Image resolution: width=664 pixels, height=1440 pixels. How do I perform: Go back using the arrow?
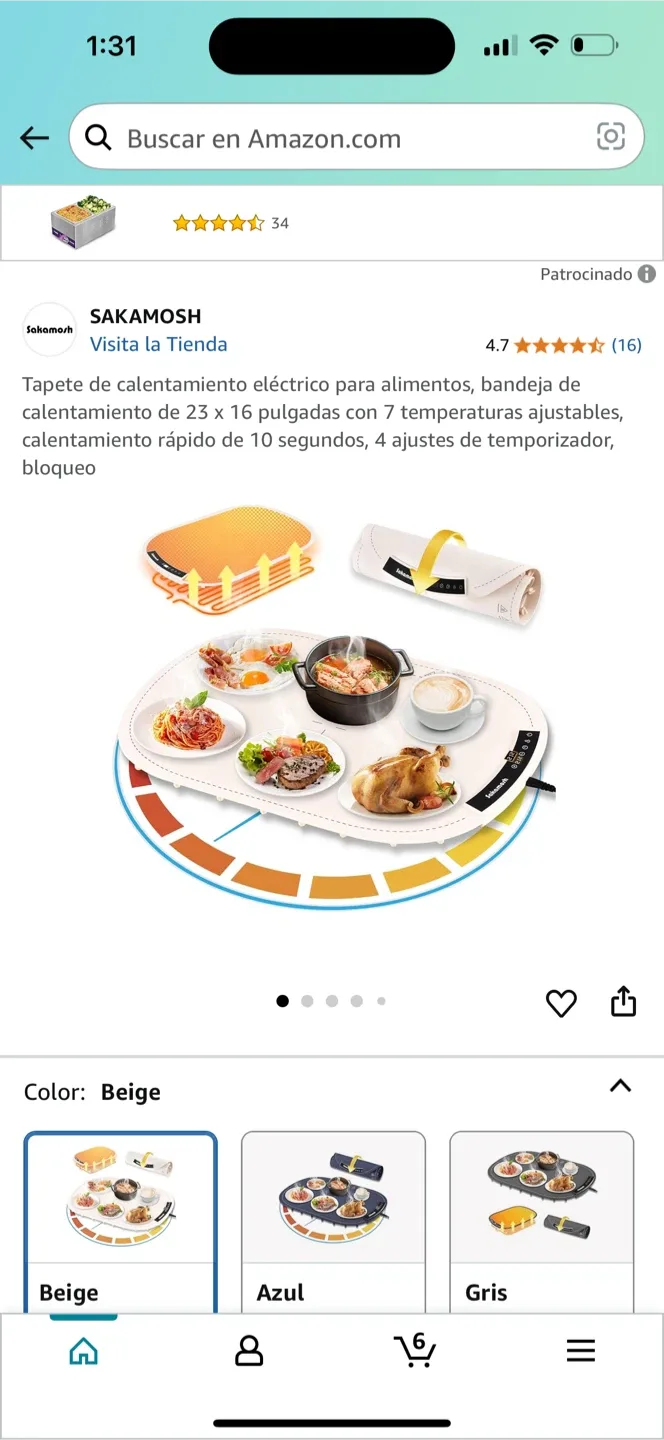[x=35, y=138]
